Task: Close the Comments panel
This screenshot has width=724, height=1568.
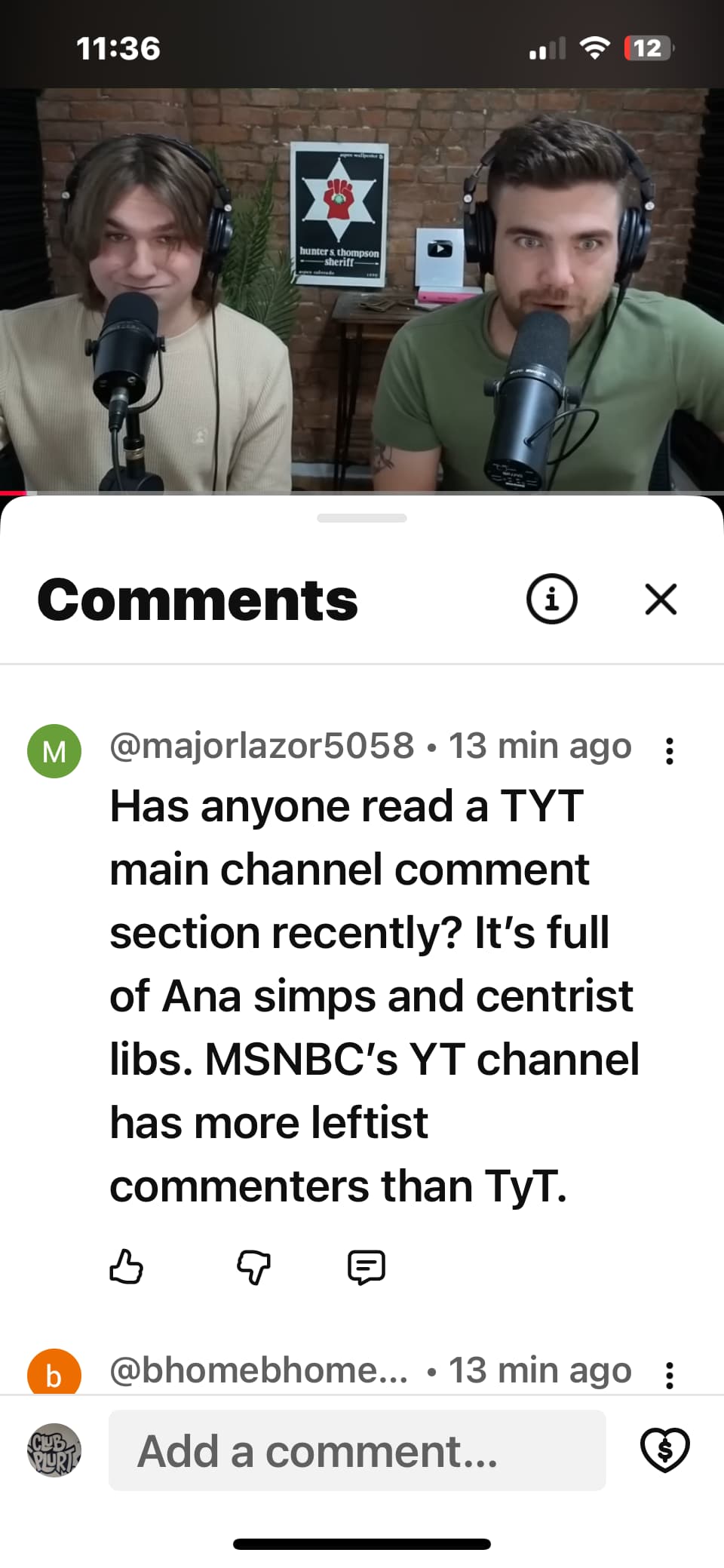Action: (x=661, y=600)
